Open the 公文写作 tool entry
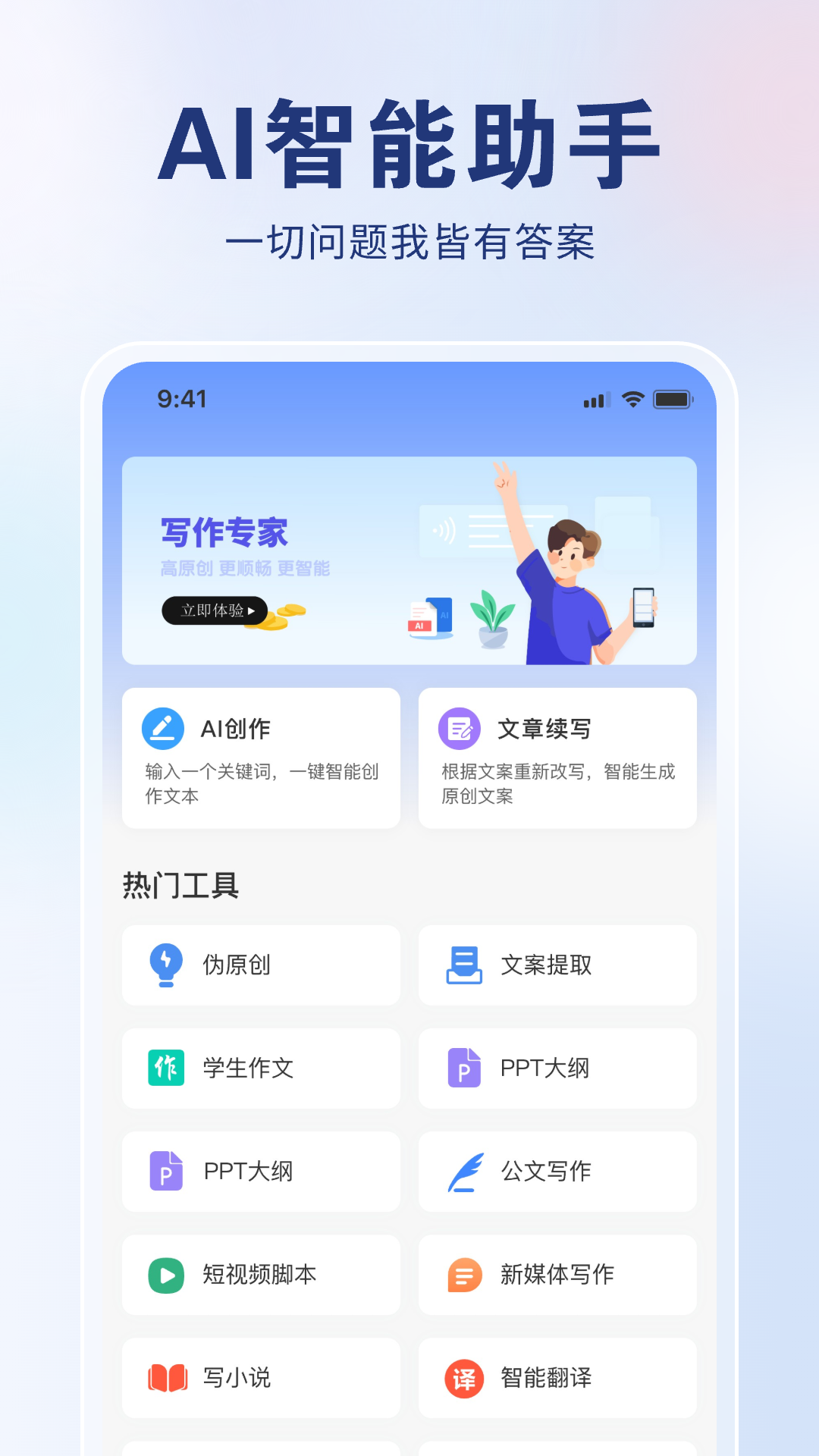Screen dimensions: 819x1456 coord(557,1171)
